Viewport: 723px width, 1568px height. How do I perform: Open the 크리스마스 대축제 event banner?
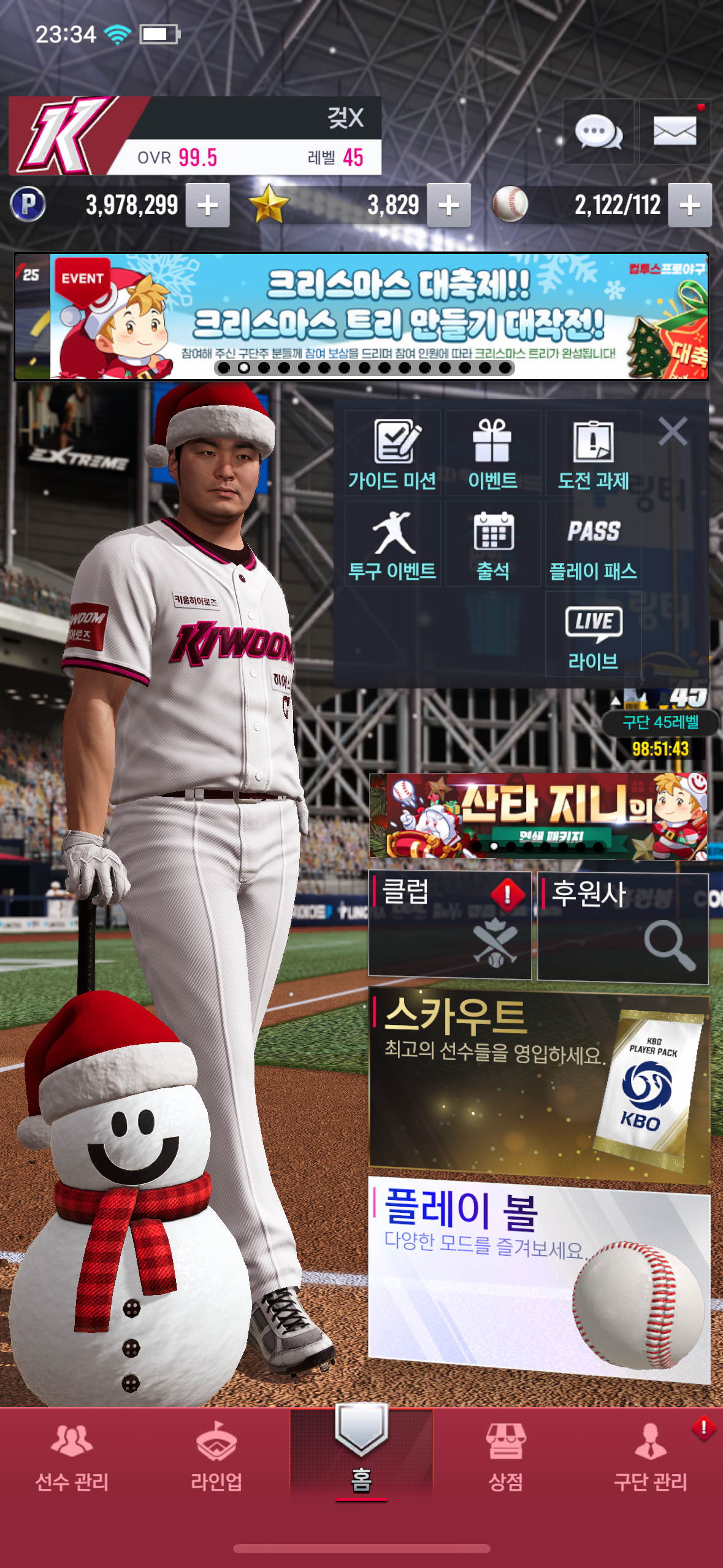(x=362, y=317)
